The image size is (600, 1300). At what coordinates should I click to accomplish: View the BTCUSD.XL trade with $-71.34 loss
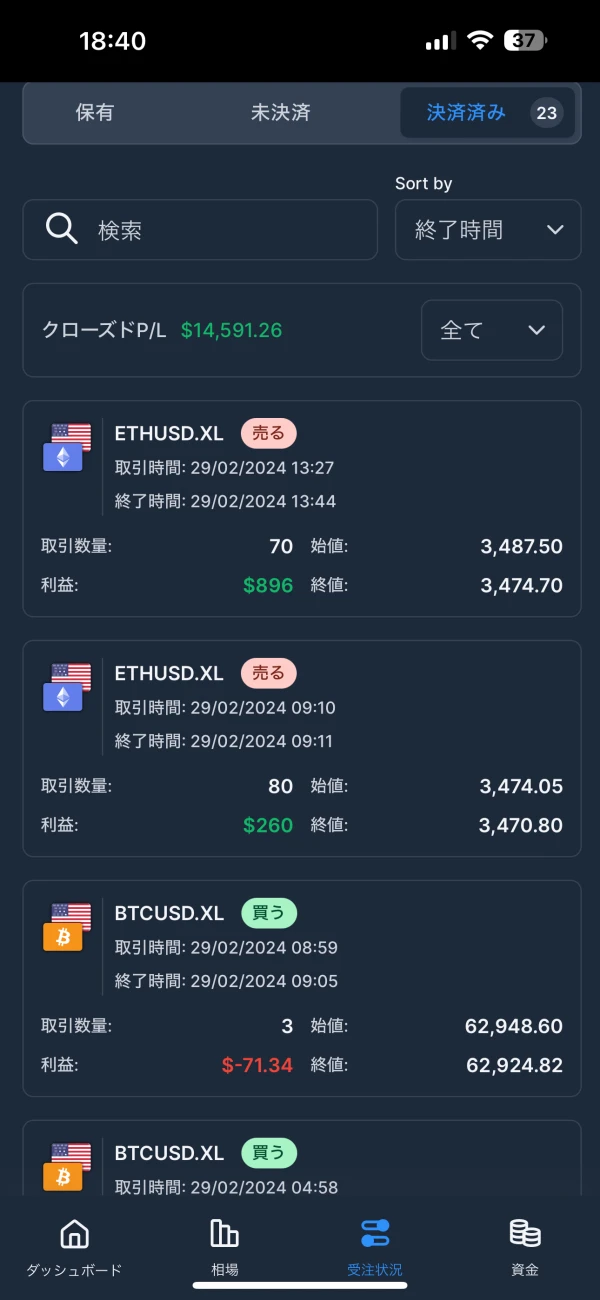click(301, 989)
